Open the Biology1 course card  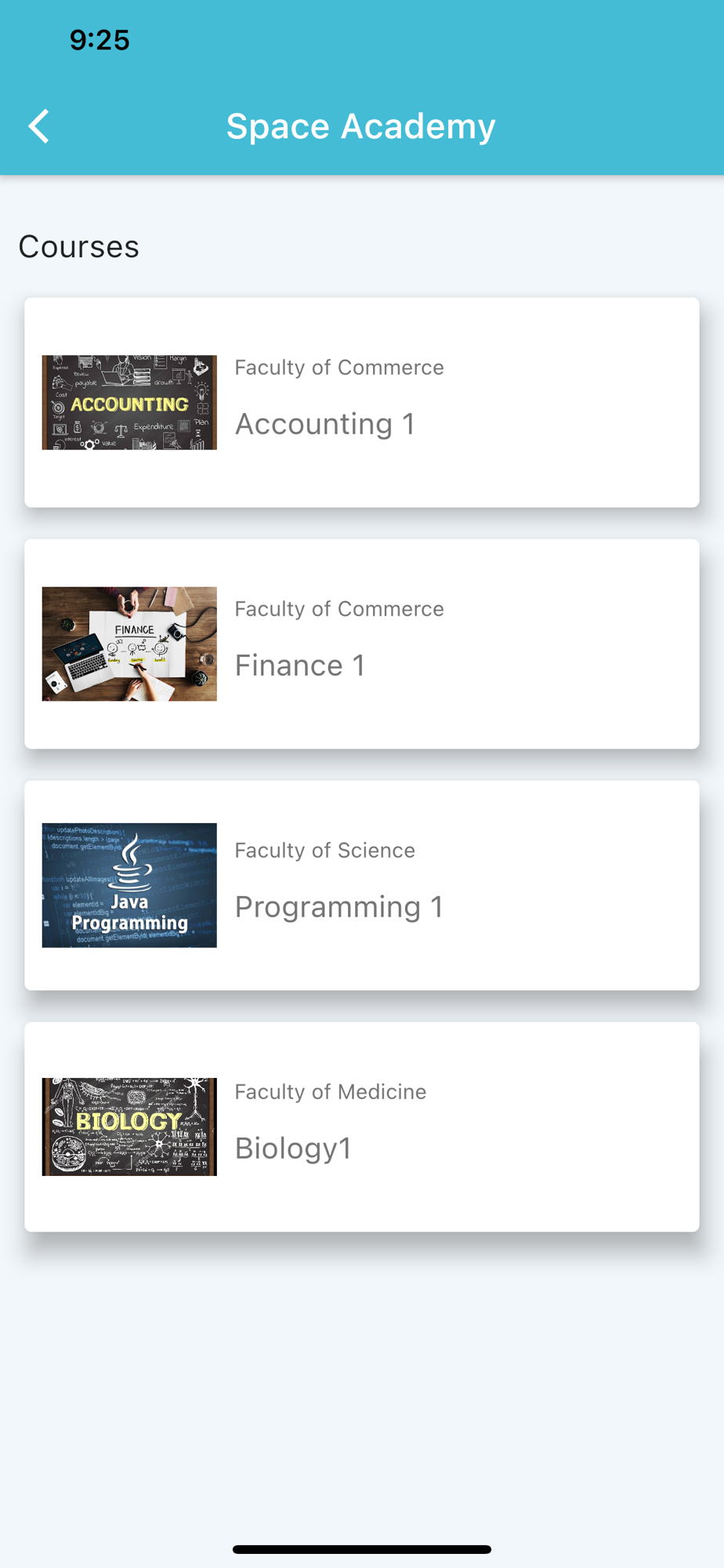[361, 1127]
